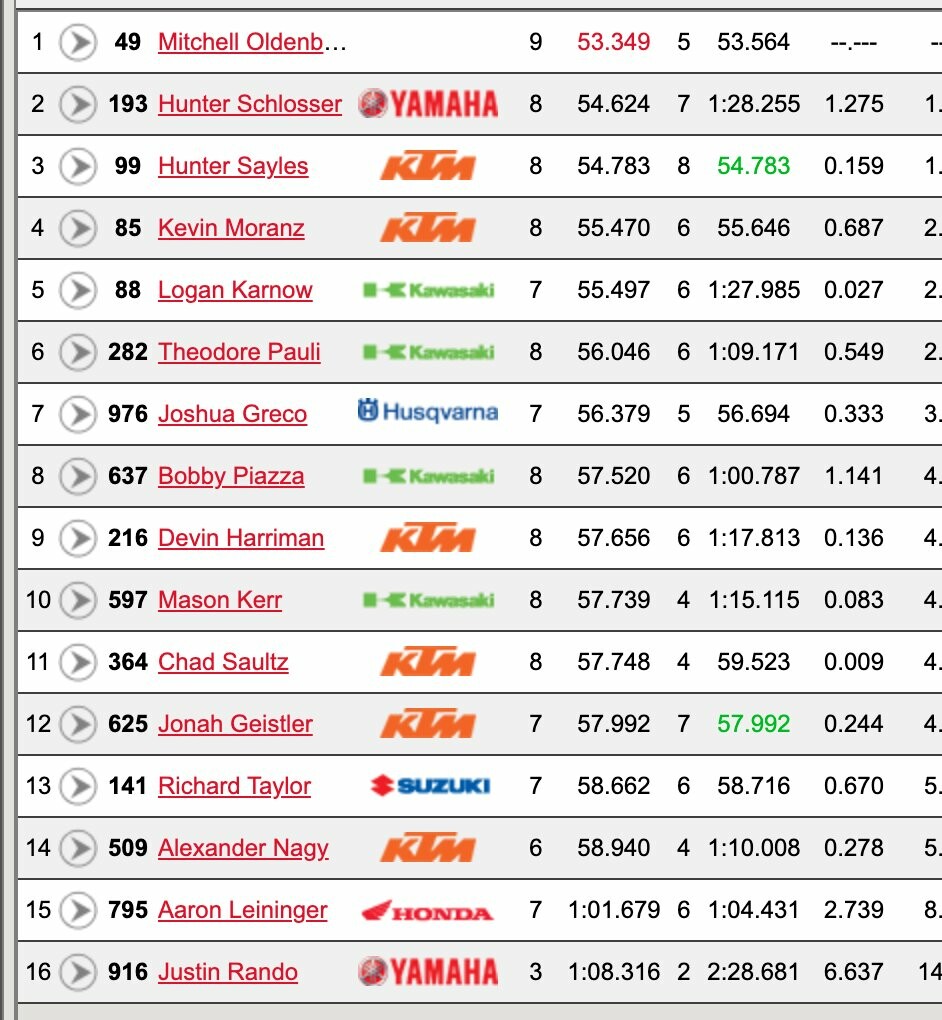Expand details for Mitchell Oldenburg's row
The width and height of the screenshot is (942, 1020).
pyautogui.click(x=77, y=41)
